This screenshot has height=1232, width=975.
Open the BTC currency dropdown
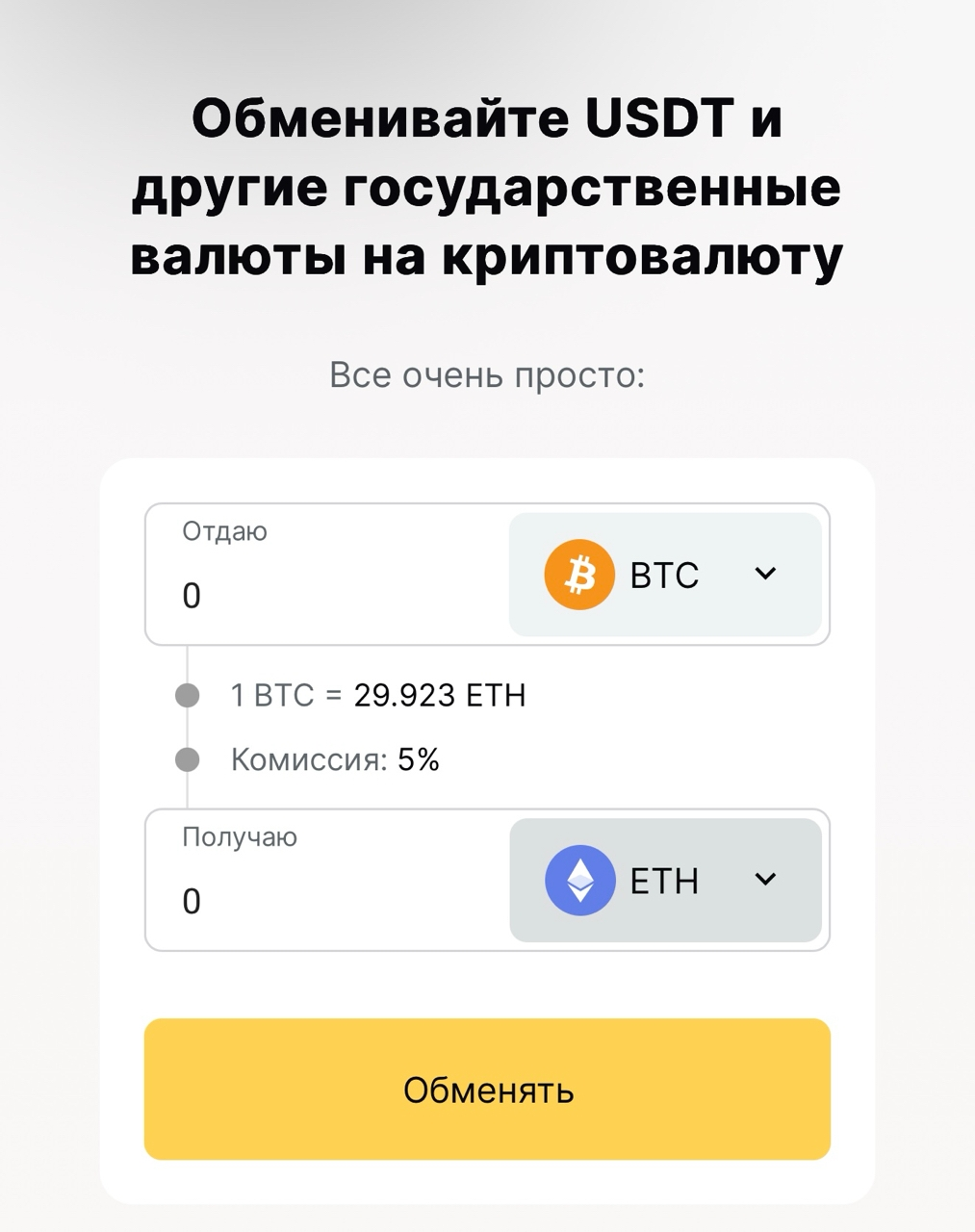[664, 575]
